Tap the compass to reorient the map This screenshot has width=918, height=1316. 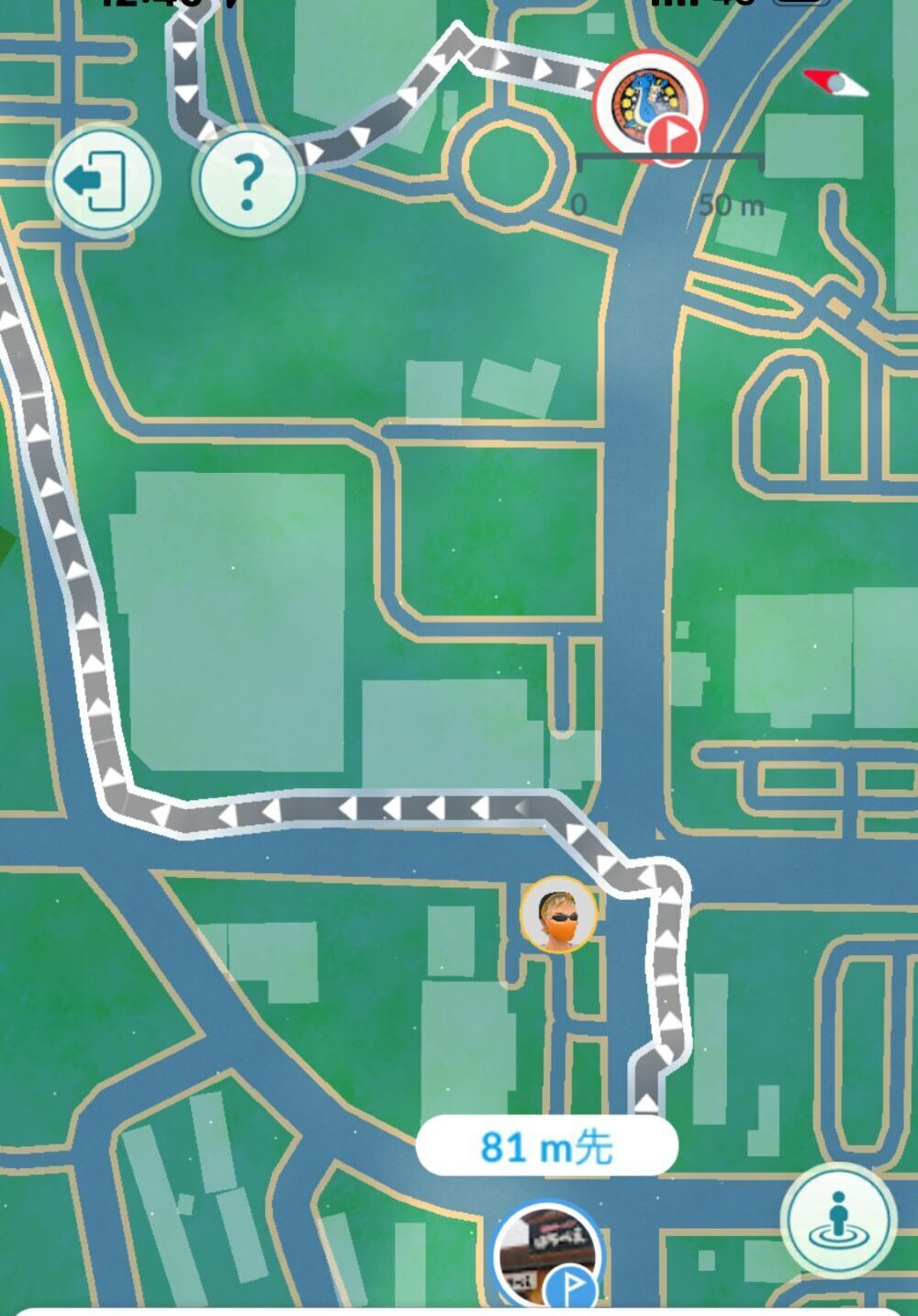pos(836,84)
